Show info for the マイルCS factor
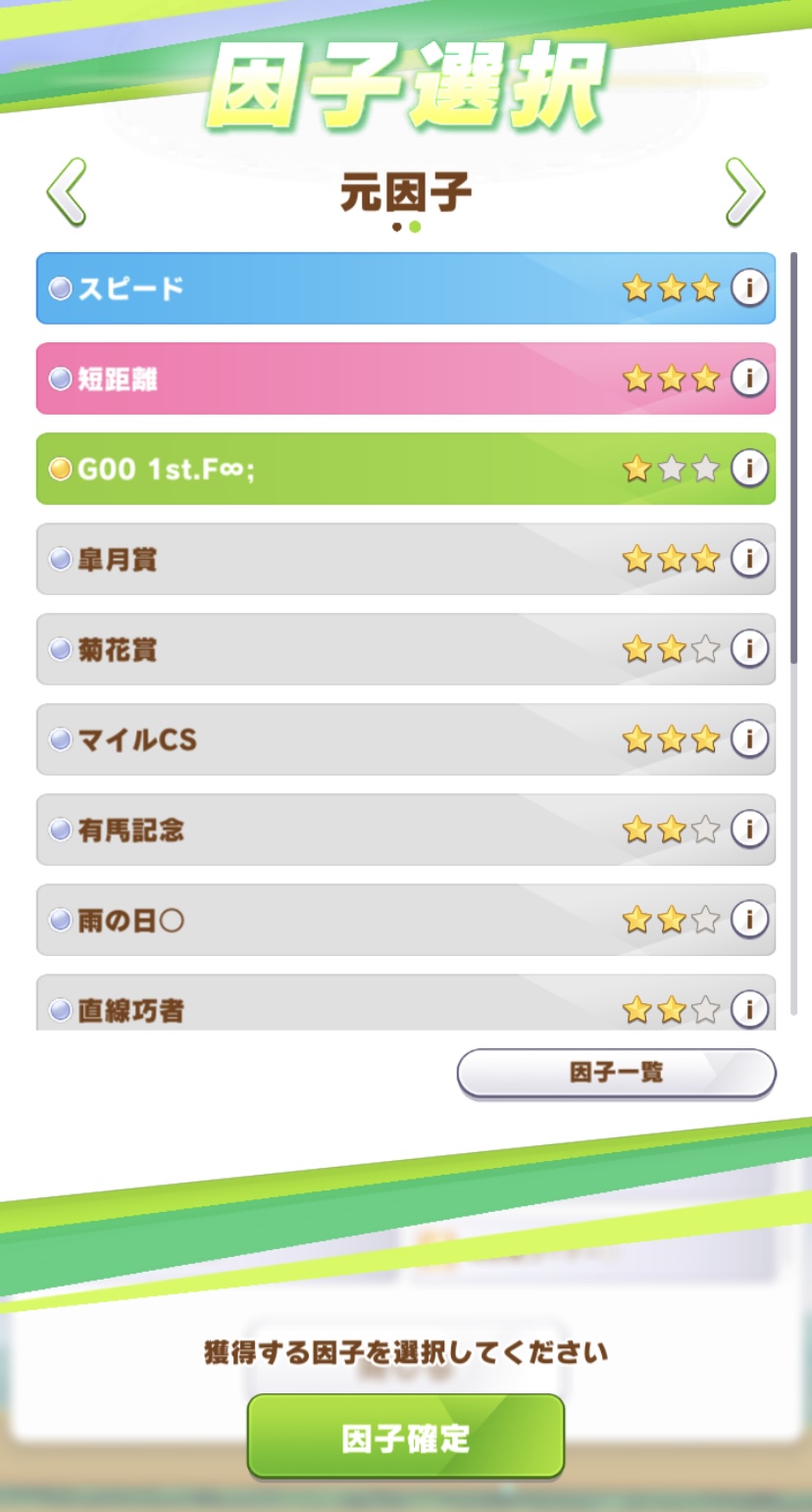This screenshot has width=812, height=1512. point(749,739)
